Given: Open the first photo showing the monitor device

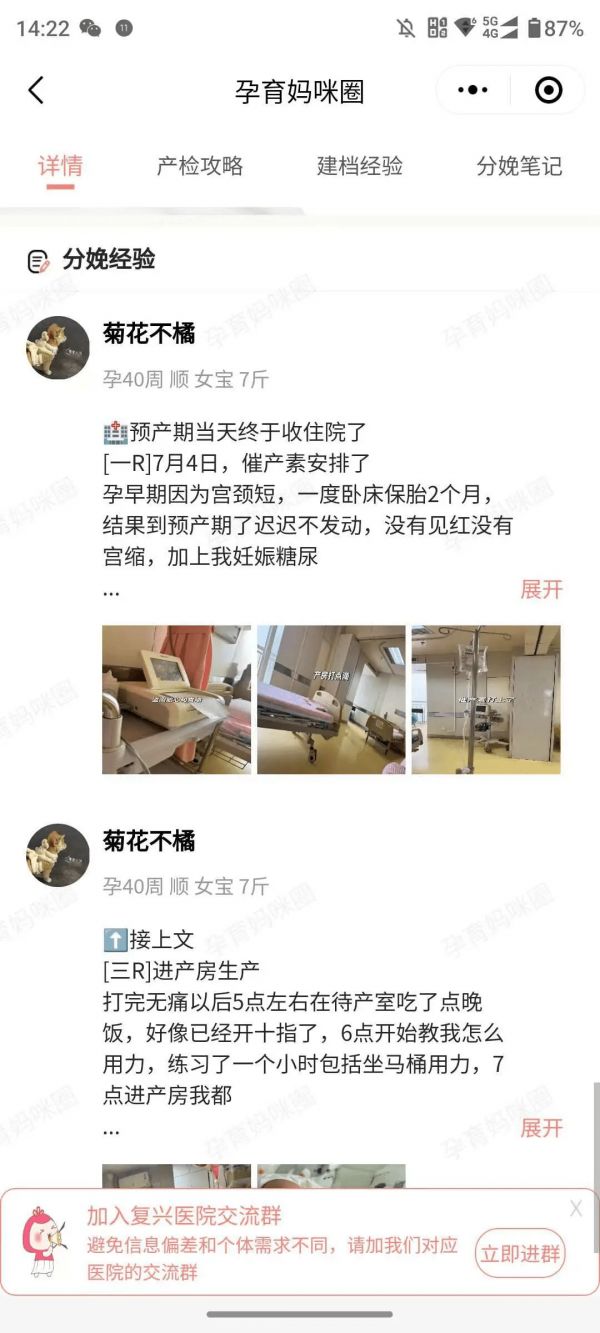Looking at the screenshot, I should click(177, 700).
